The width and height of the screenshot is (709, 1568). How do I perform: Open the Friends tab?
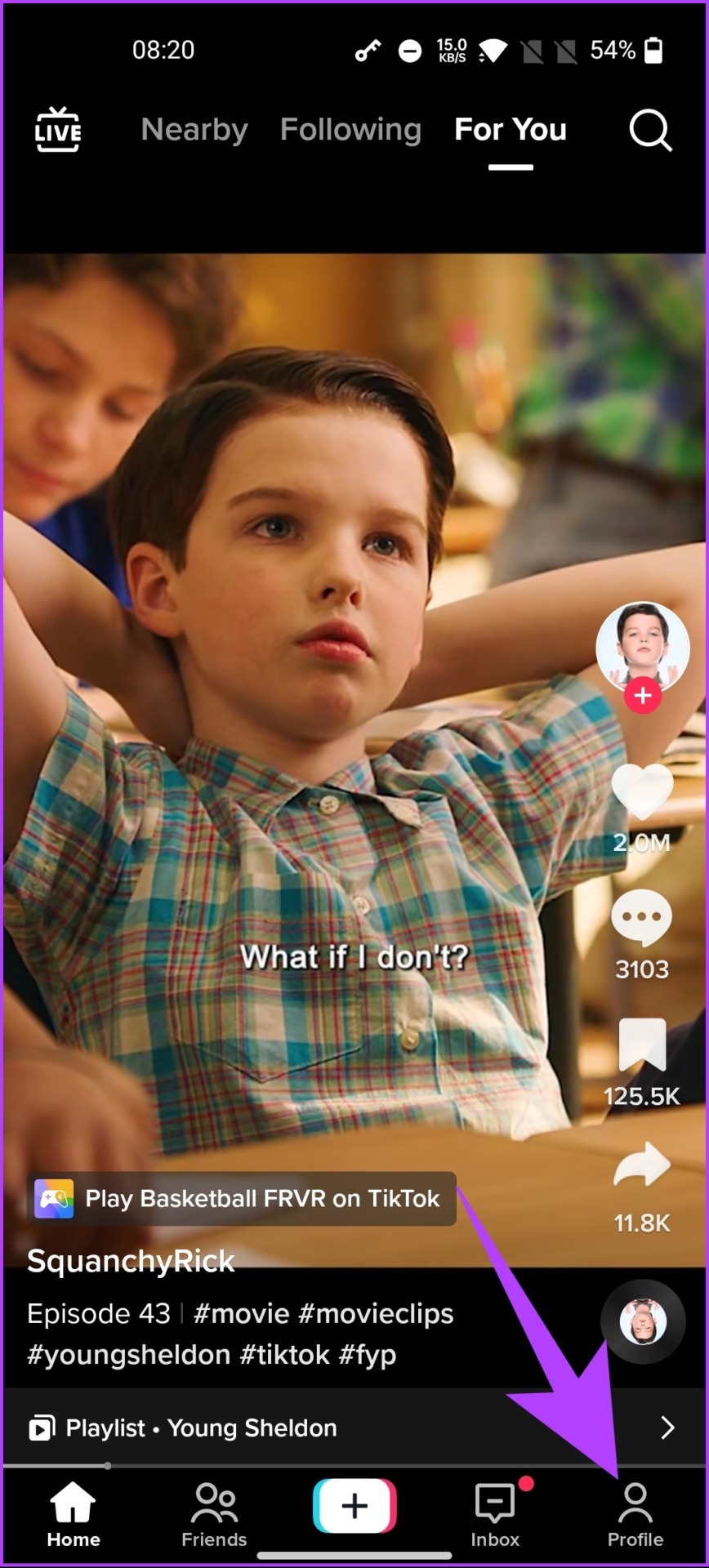214,1516
